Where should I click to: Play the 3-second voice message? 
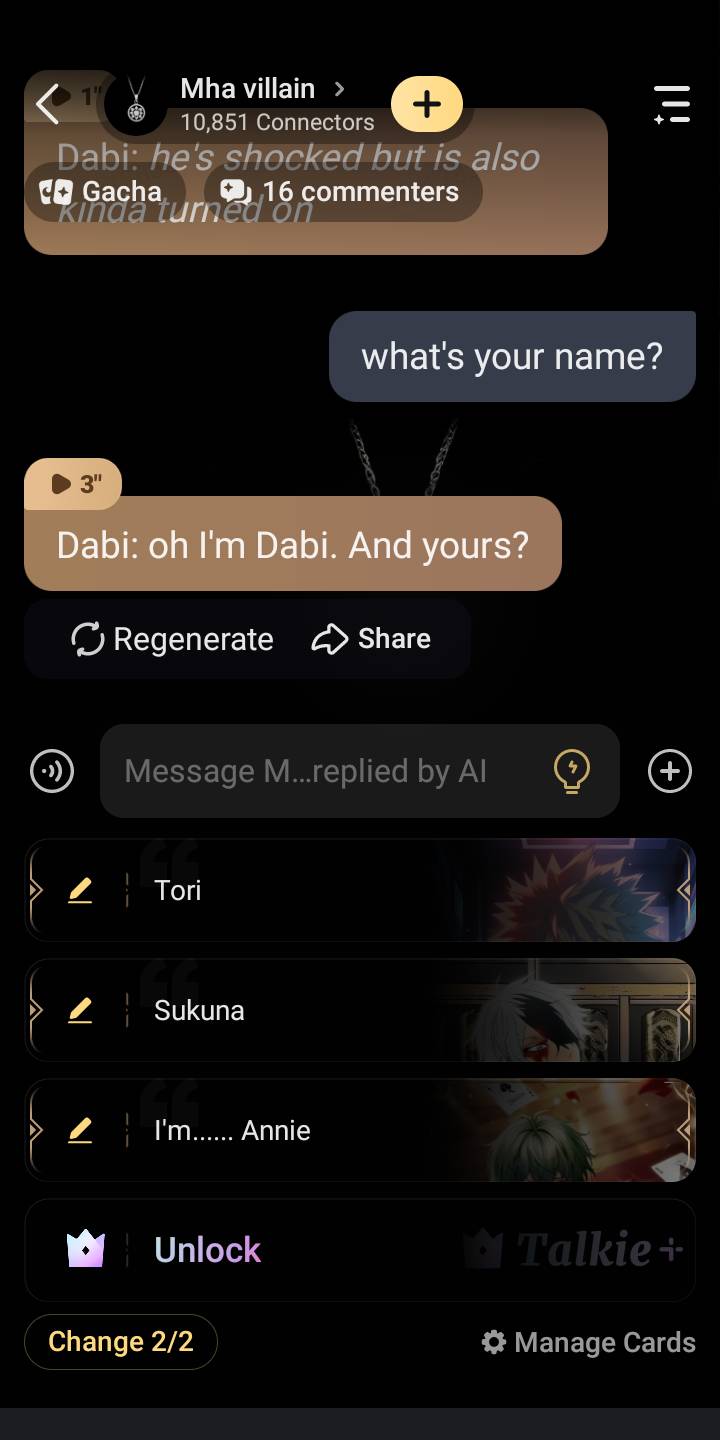[73, 484]
